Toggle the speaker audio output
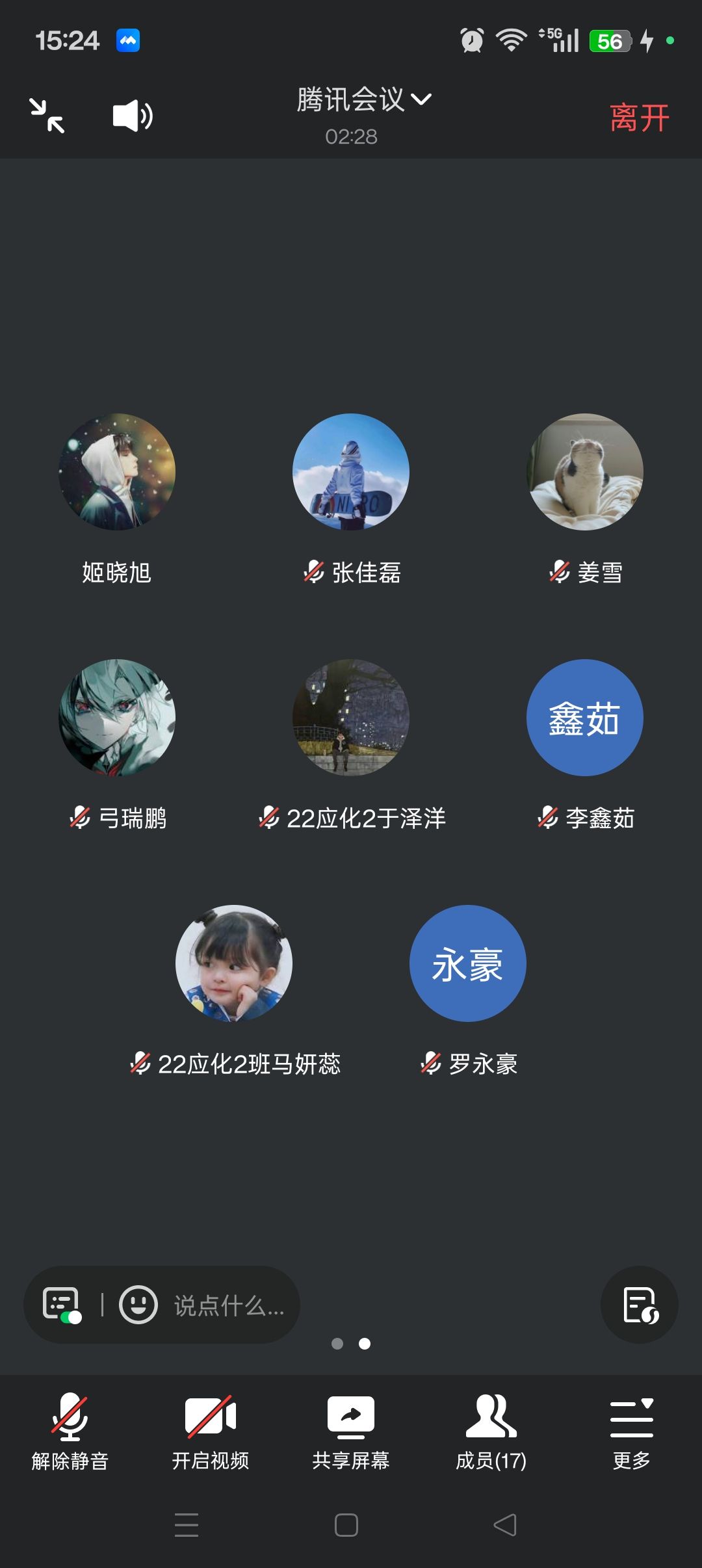The height and width of the screenshot is (1568, 702). click(x=133, y=116)
